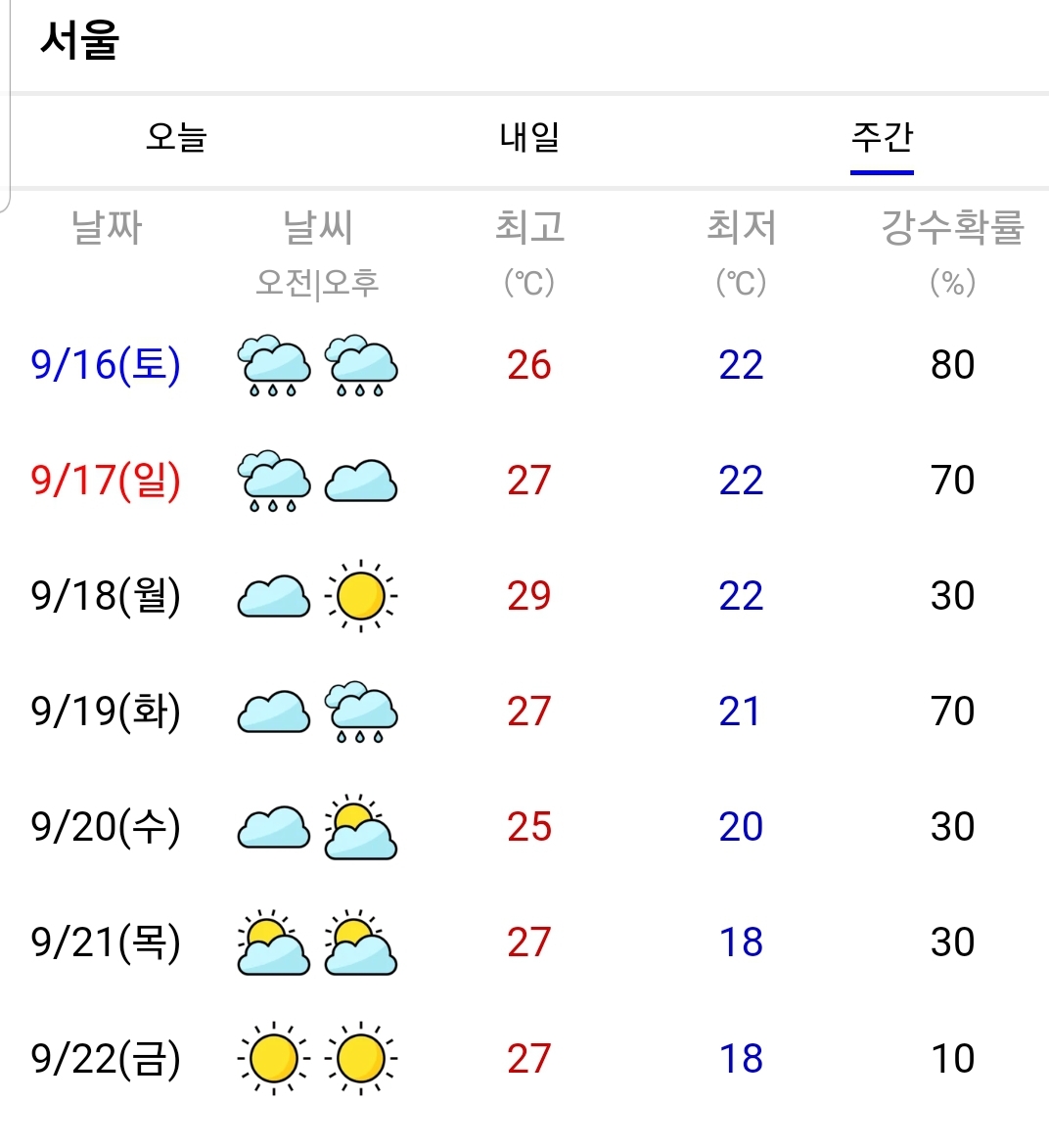This screenshot has height=1148, width=1049.
Task: Select the rain shower icon on 9/19 afternoon
Action: [359, 712]
